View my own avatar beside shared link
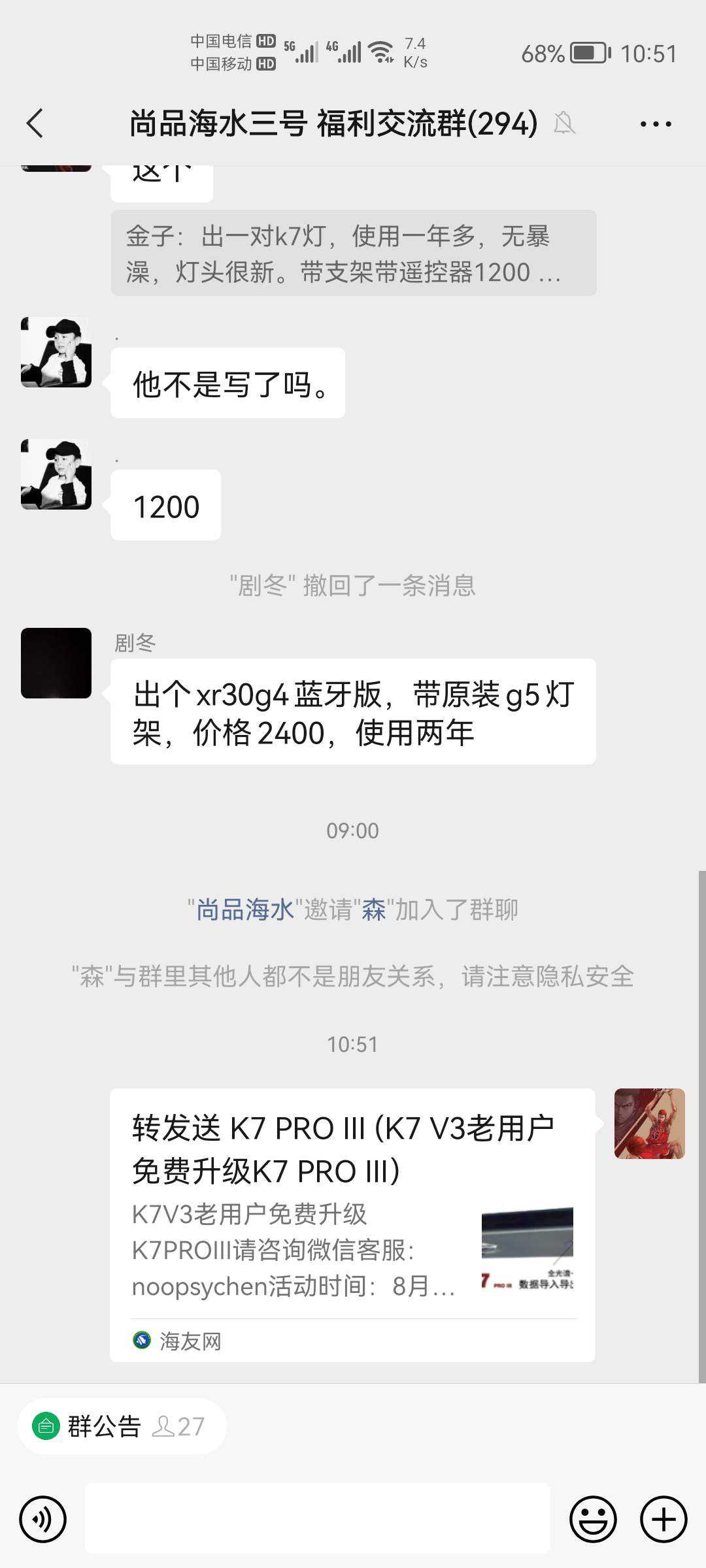 (649, 1124)
